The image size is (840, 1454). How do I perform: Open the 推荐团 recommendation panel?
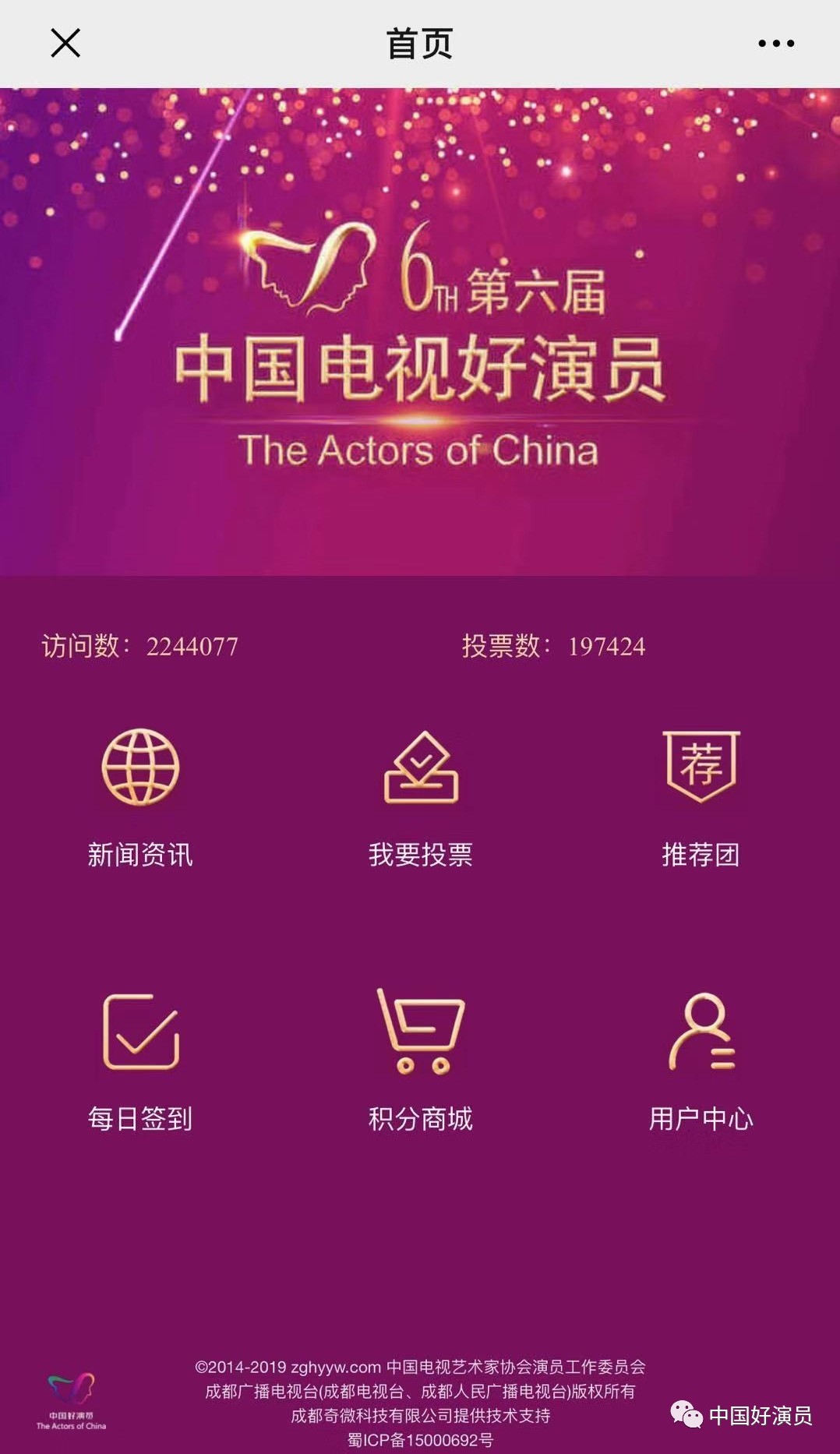click(701, 796)
